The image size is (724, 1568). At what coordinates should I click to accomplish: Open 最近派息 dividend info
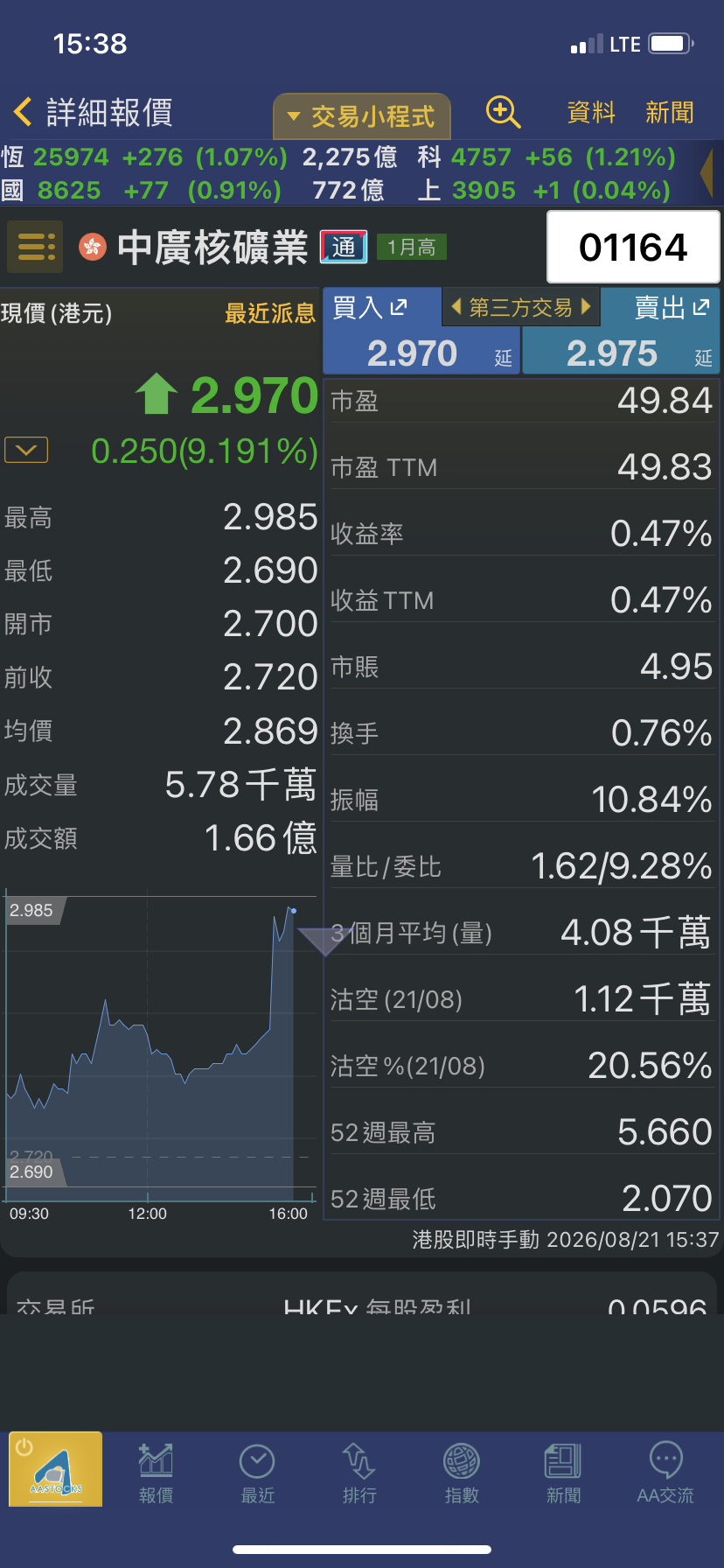click(x=269, y=313)
